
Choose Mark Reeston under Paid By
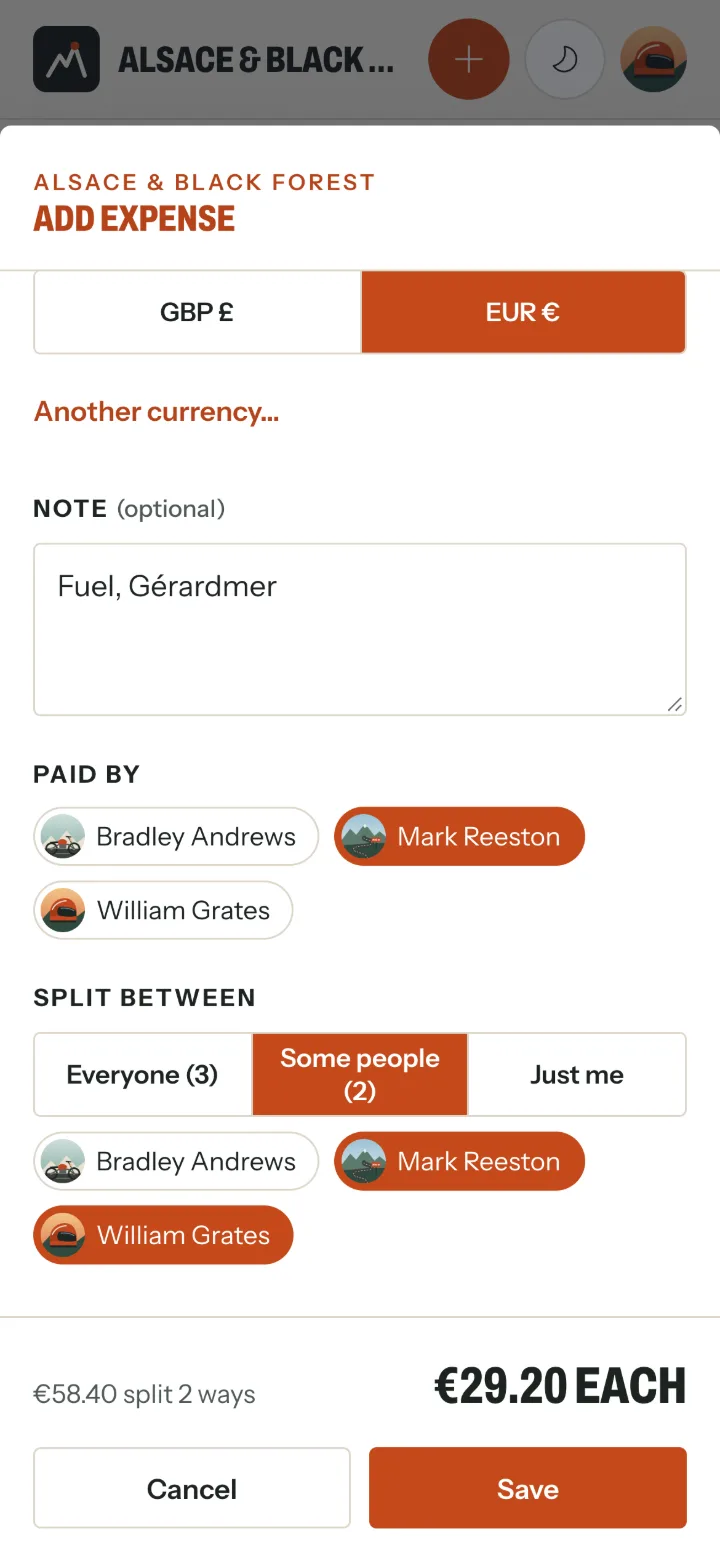(x=459, y=836)
